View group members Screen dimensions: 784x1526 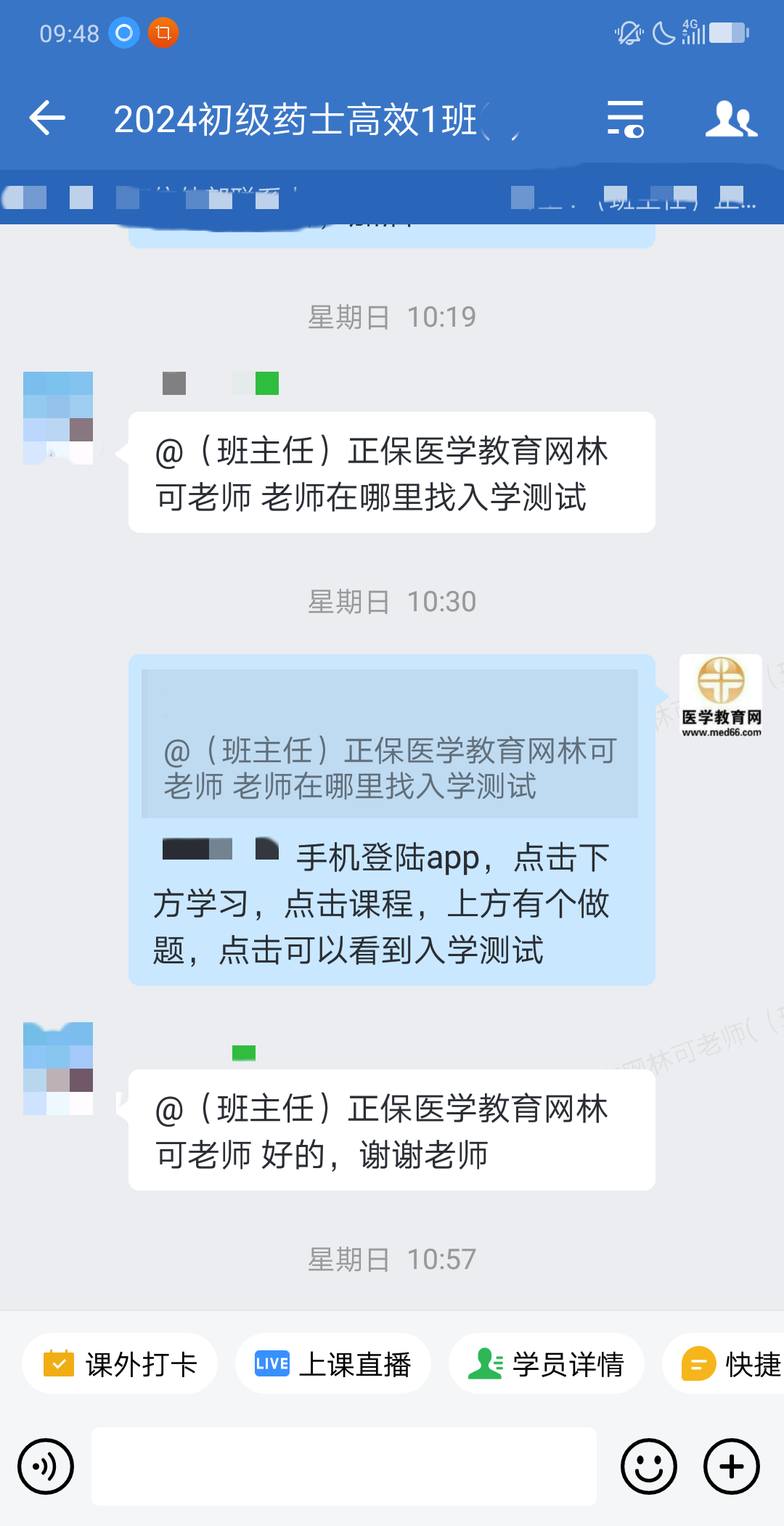731,119
